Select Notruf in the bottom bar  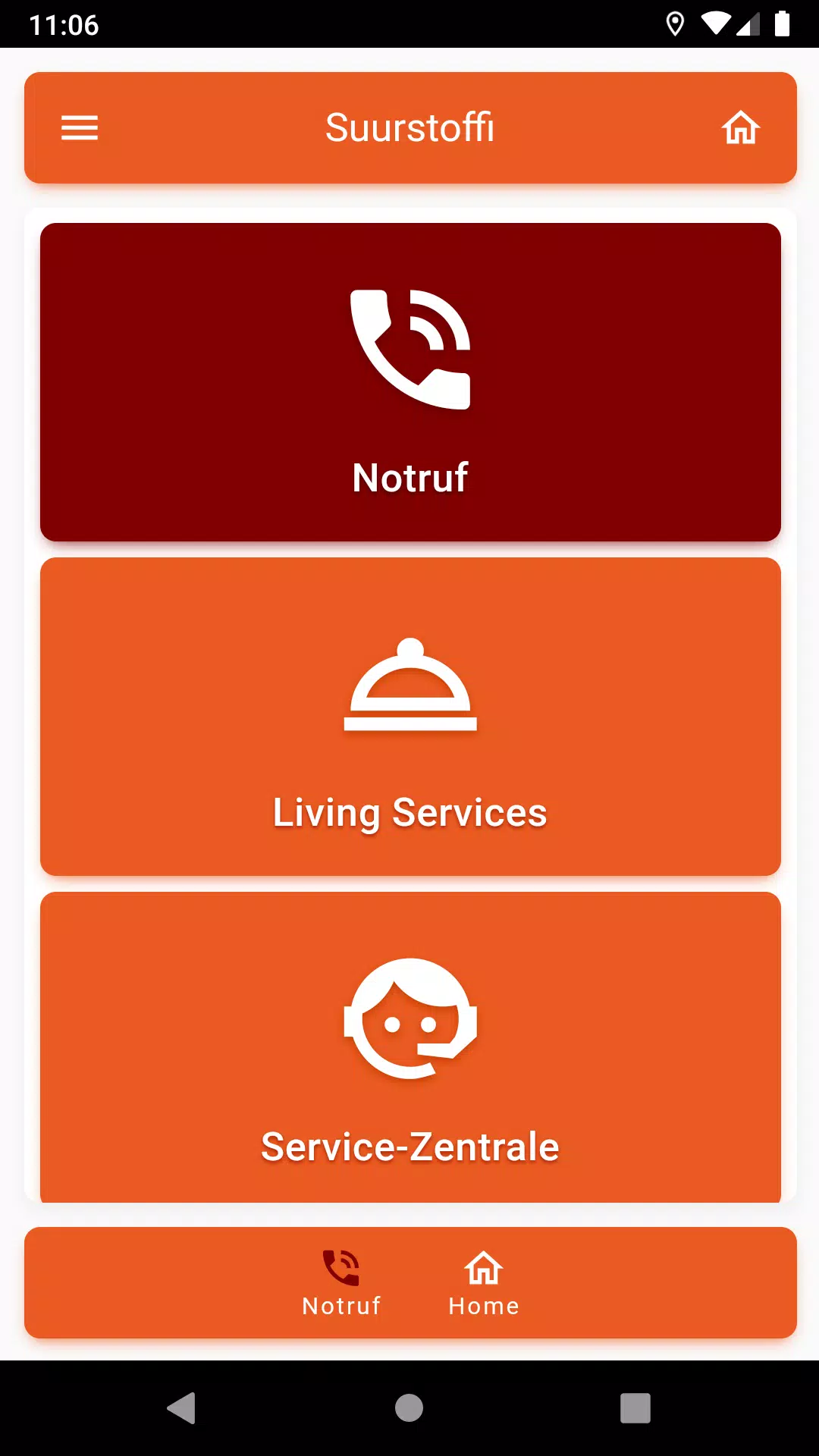click(x=341, y=1283)
